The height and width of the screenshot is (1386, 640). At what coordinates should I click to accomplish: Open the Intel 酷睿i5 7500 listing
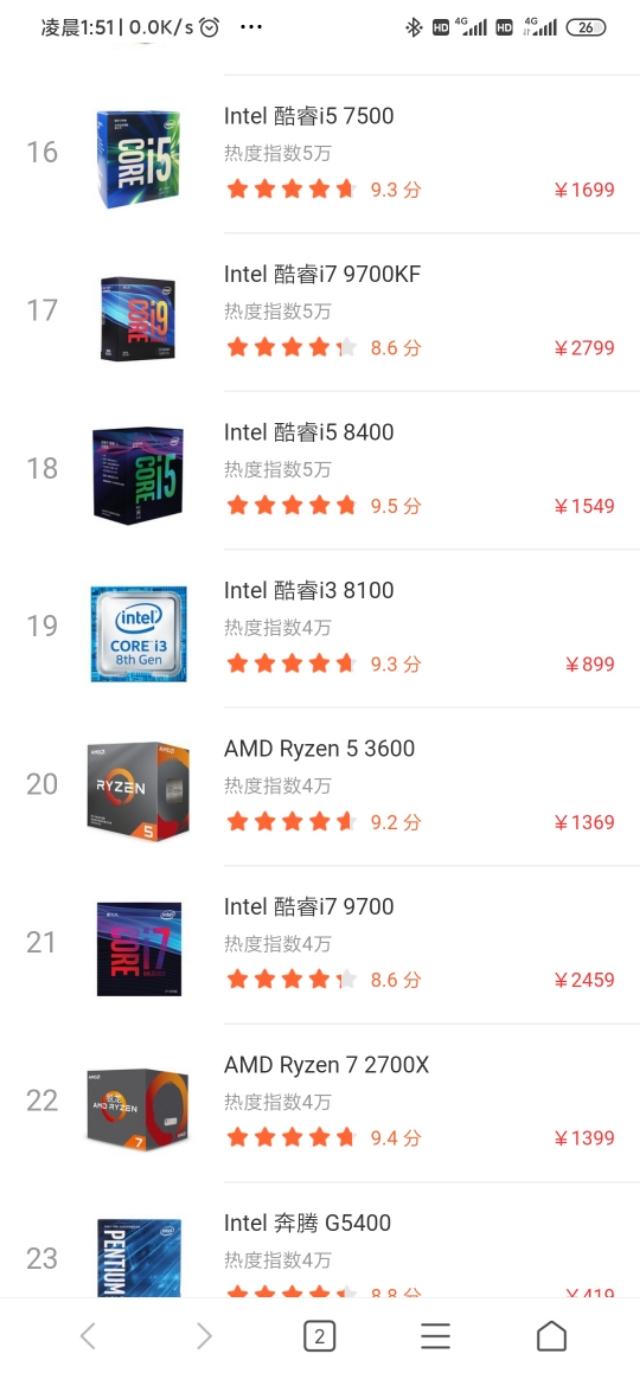pos(320,154)
